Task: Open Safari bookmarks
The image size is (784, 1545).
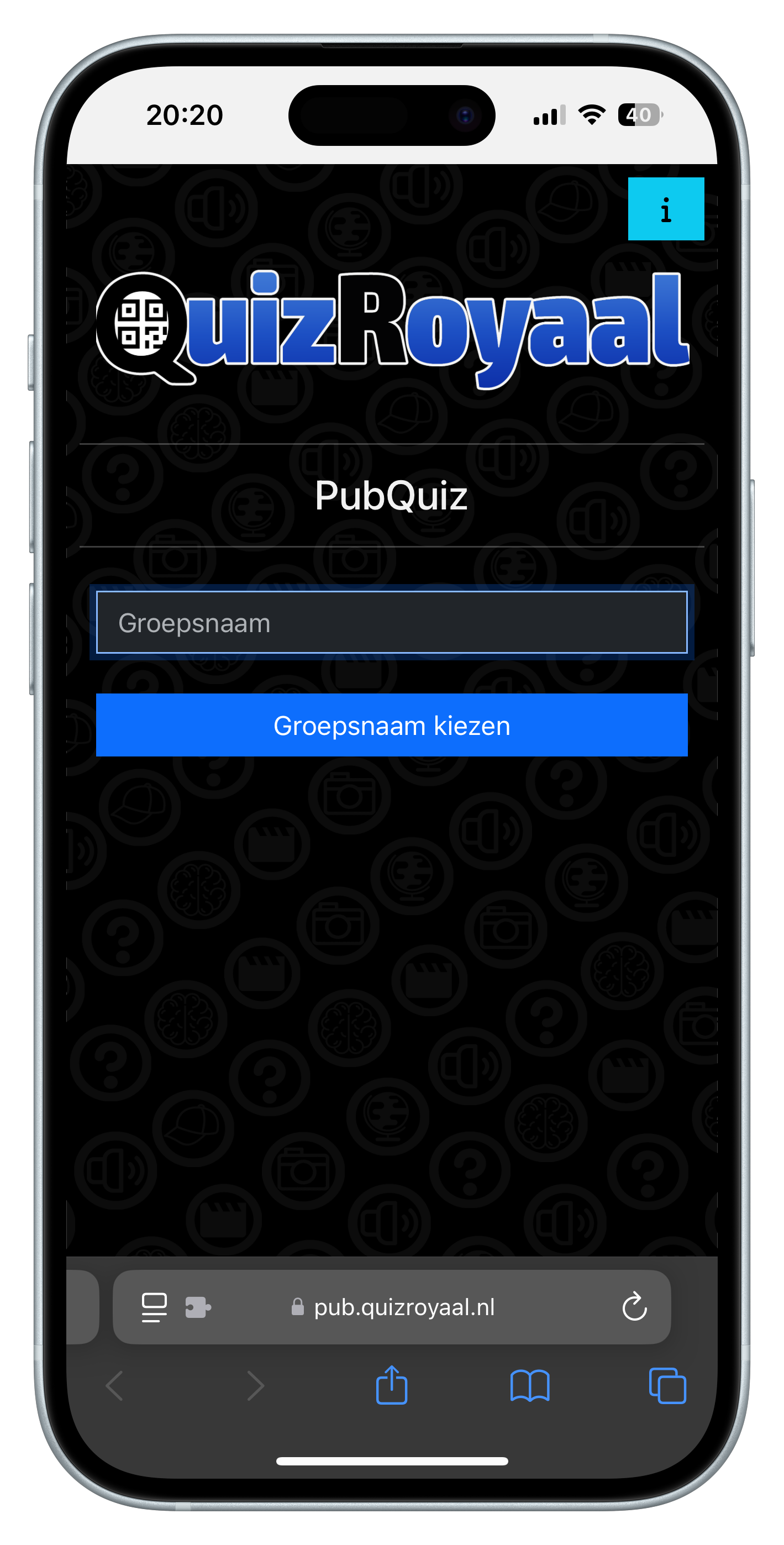Action: (x=529, y=1385)
